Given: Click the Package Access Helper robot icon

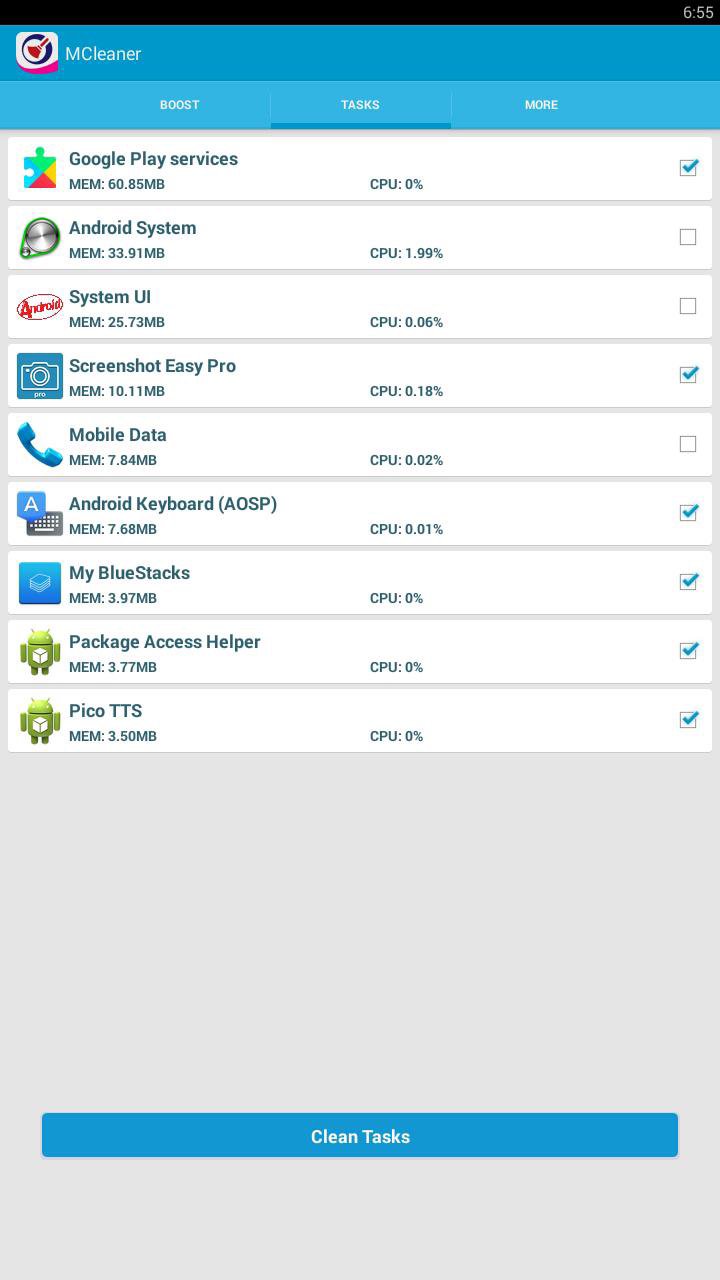Looking at the screenshot, I should point(39,651).
